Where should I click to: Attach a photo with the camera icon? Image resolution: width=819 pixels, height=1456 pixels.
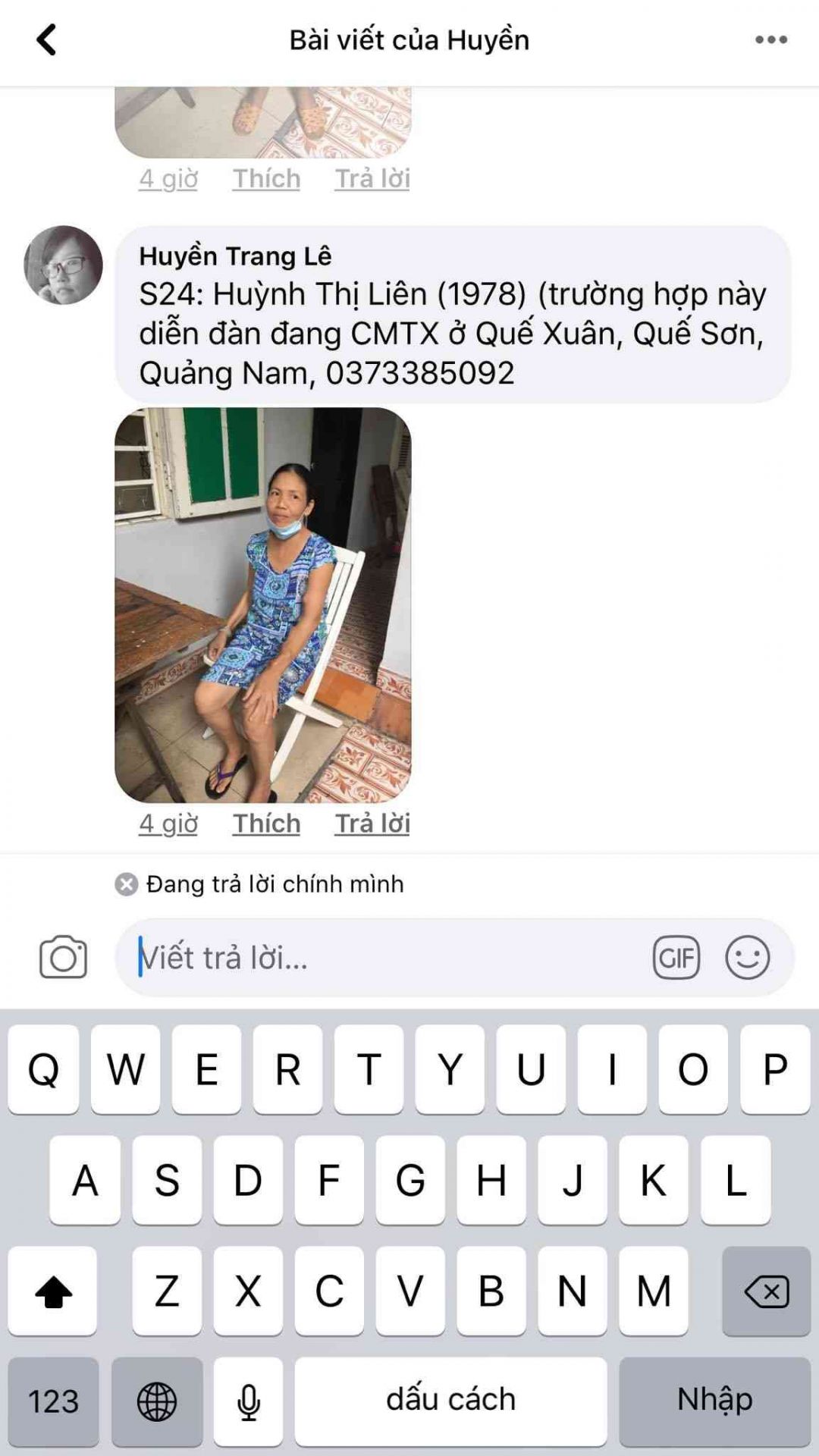[x=63, y=957]
